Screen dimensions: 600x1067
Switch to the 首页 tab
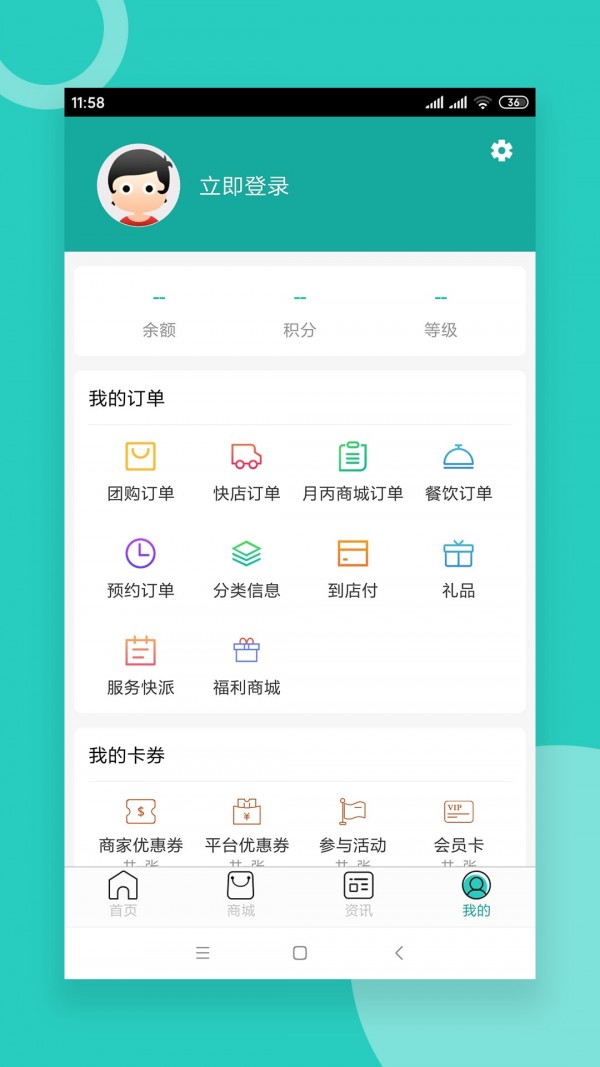pos(123,894)
